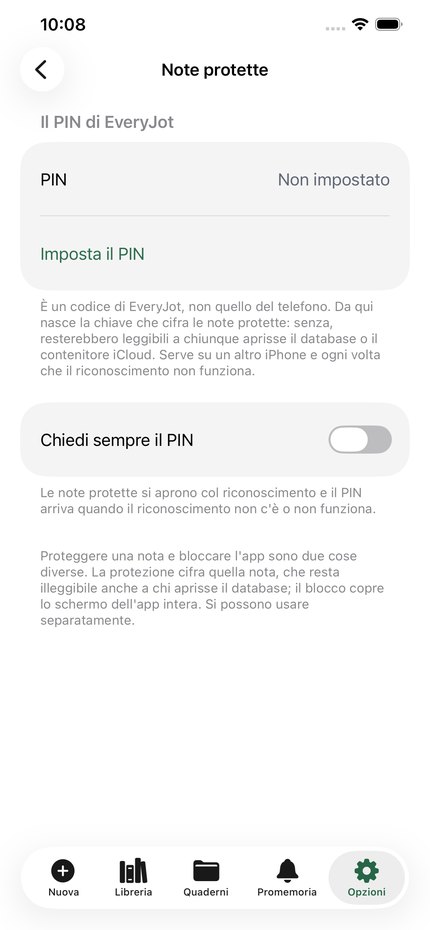This screenshot has width=430, height=930.
Task: Go back from Note protette
Action: tap(42, 69)
